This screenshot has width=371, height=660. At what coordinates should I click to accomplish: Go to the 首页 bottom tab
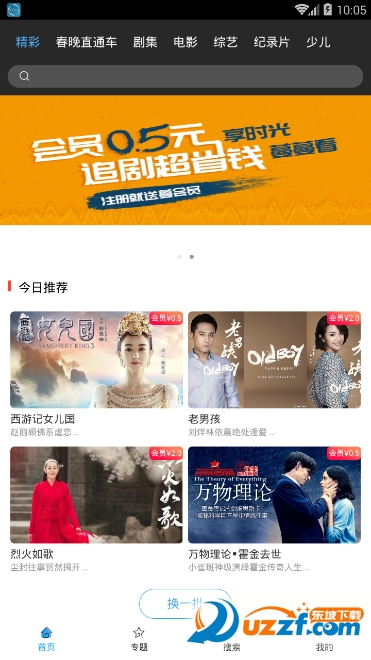click(x=46, y=639)
